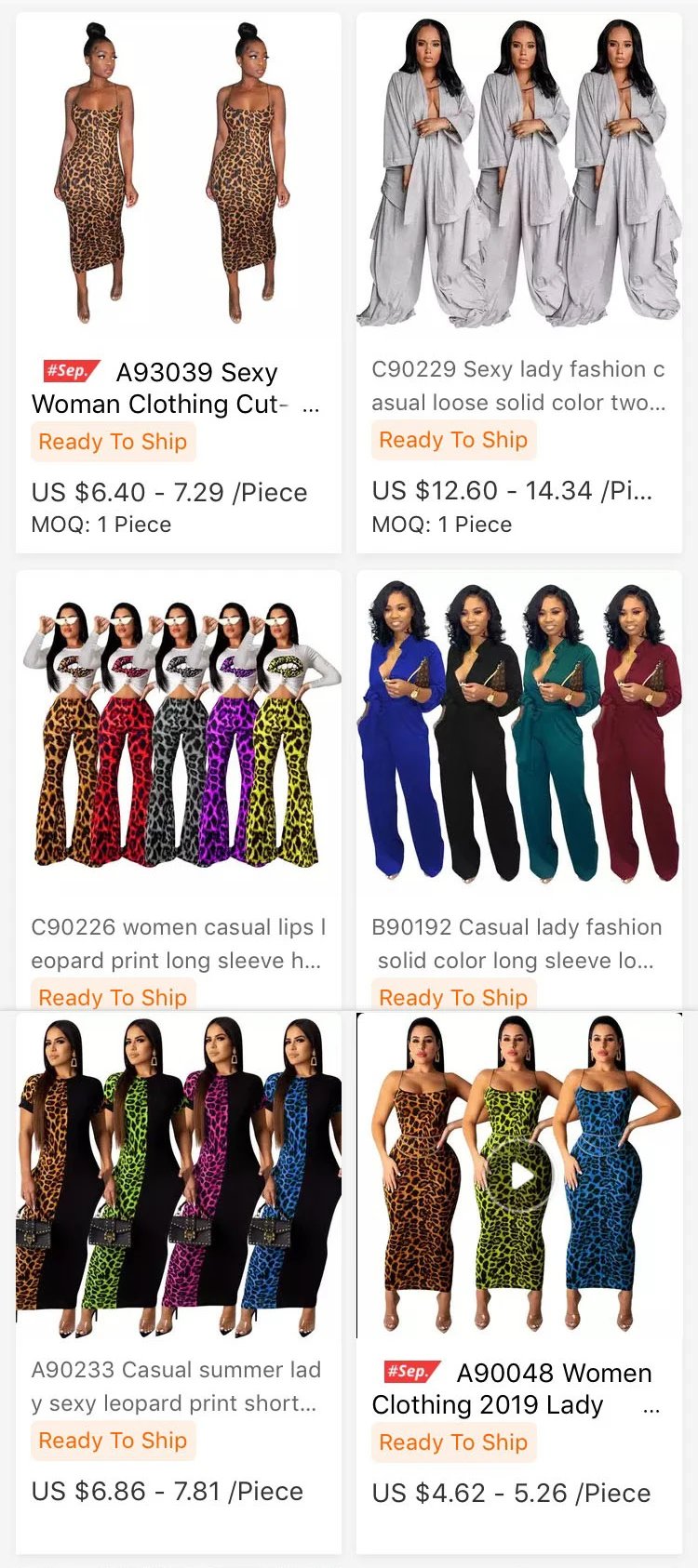The width and height of the screenshot is (698, 1568).
Task: Click the Ready To Ship tag under B90192
Action: pyautogui.click(x=453, y=996)
